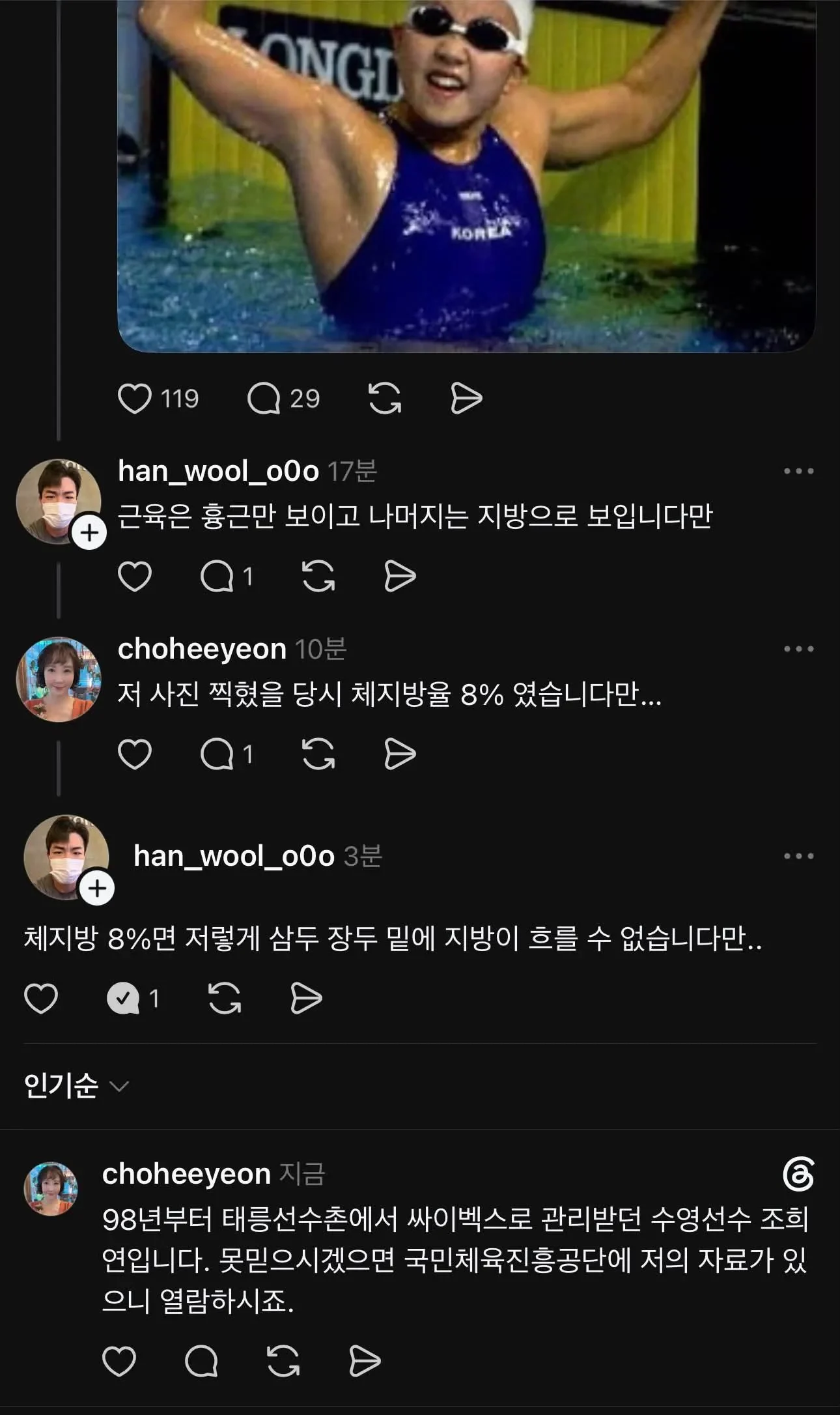Screen dimensions: 840x1415
Task: View the reply on han_wool_o0o's 3분 post
Action: (133, 998)
